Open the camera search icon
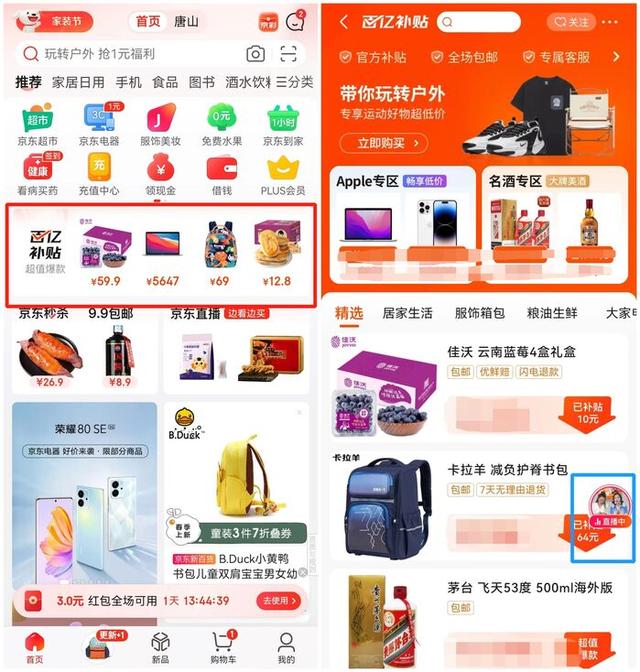640x672 pixels. pos(256,55)
